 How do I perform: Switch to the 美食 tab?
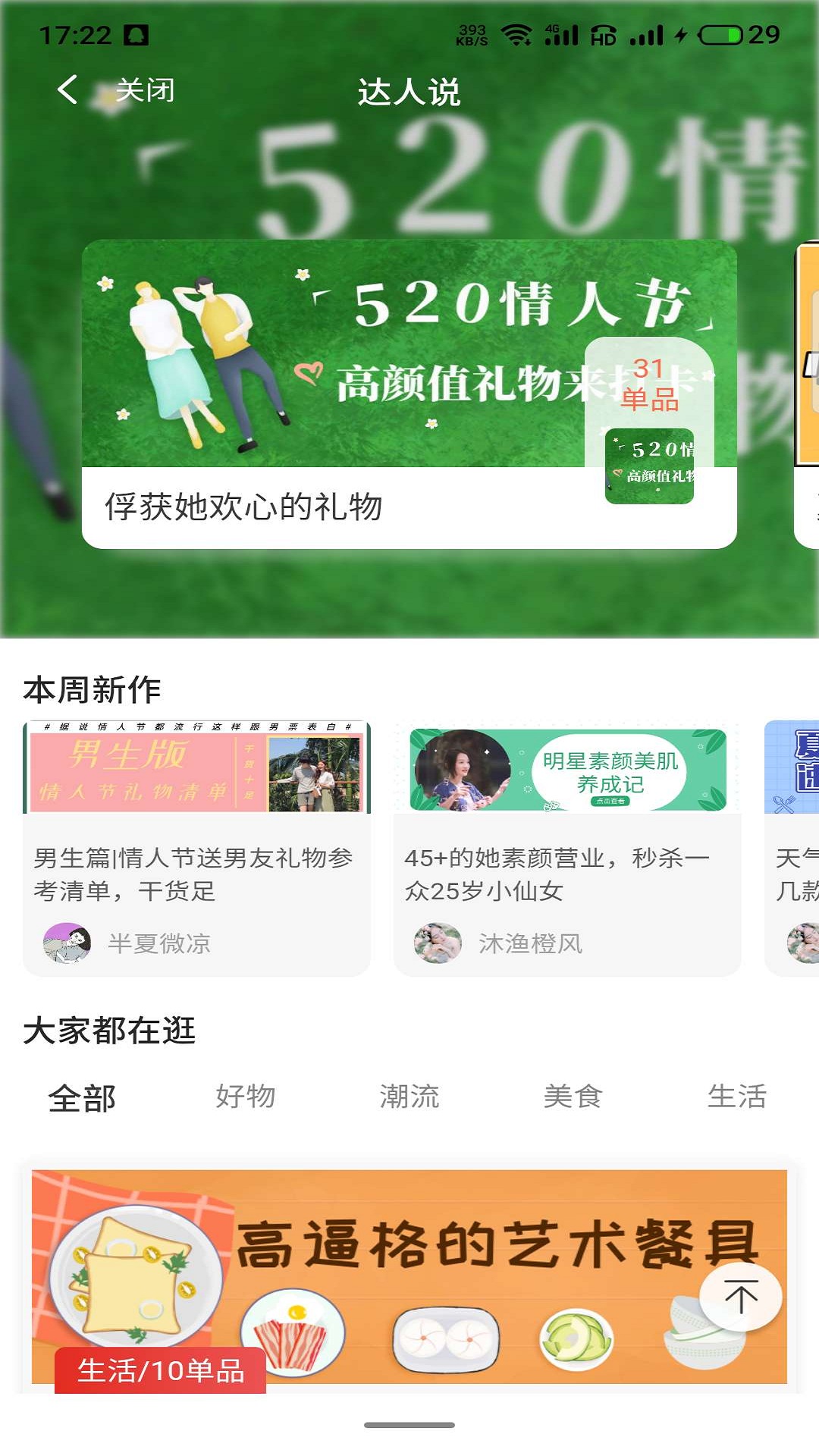click(x=573, y=1097)
